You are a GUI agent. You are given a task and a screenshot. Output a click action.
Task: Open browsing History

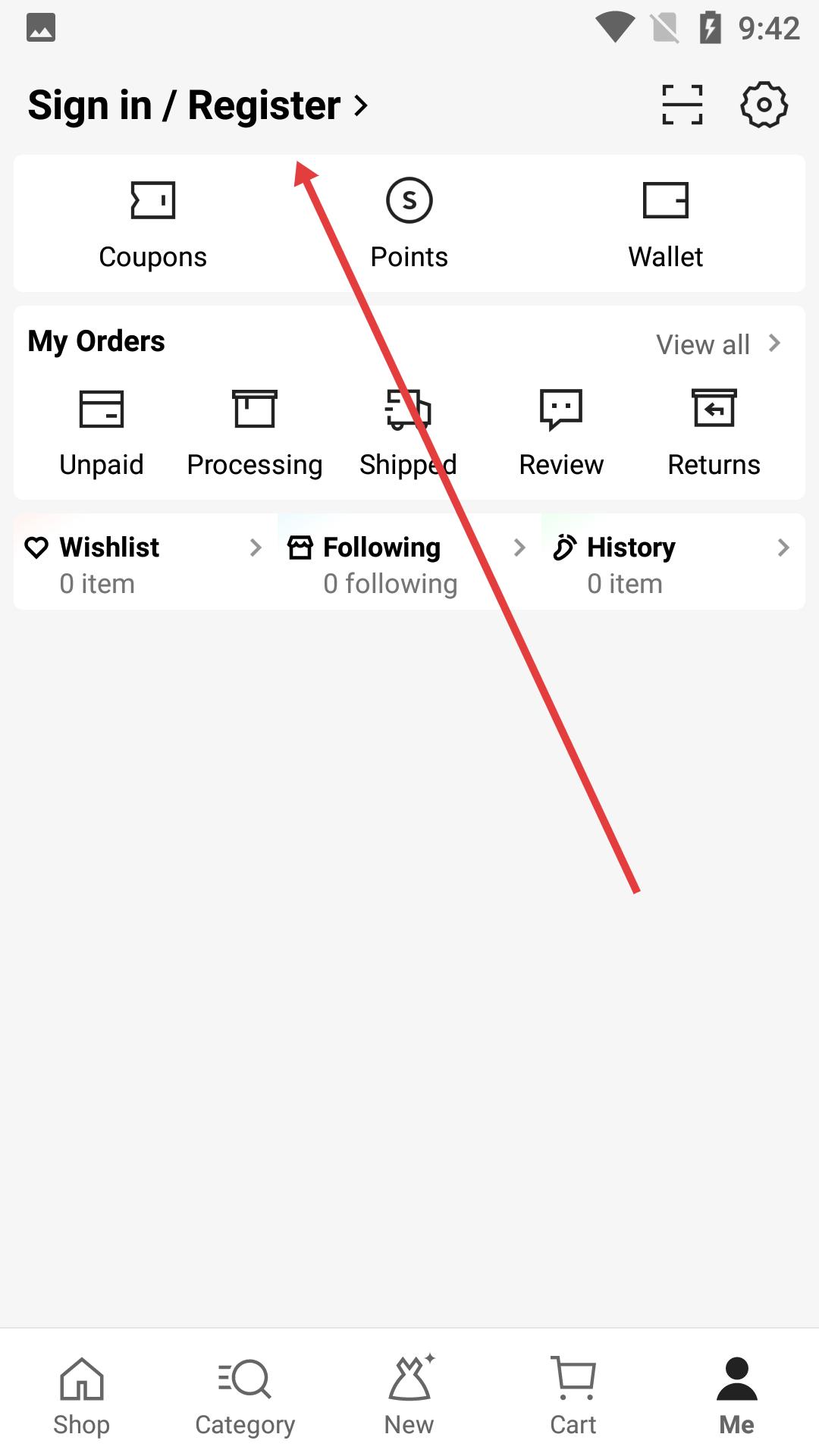[x=670, y=563]
